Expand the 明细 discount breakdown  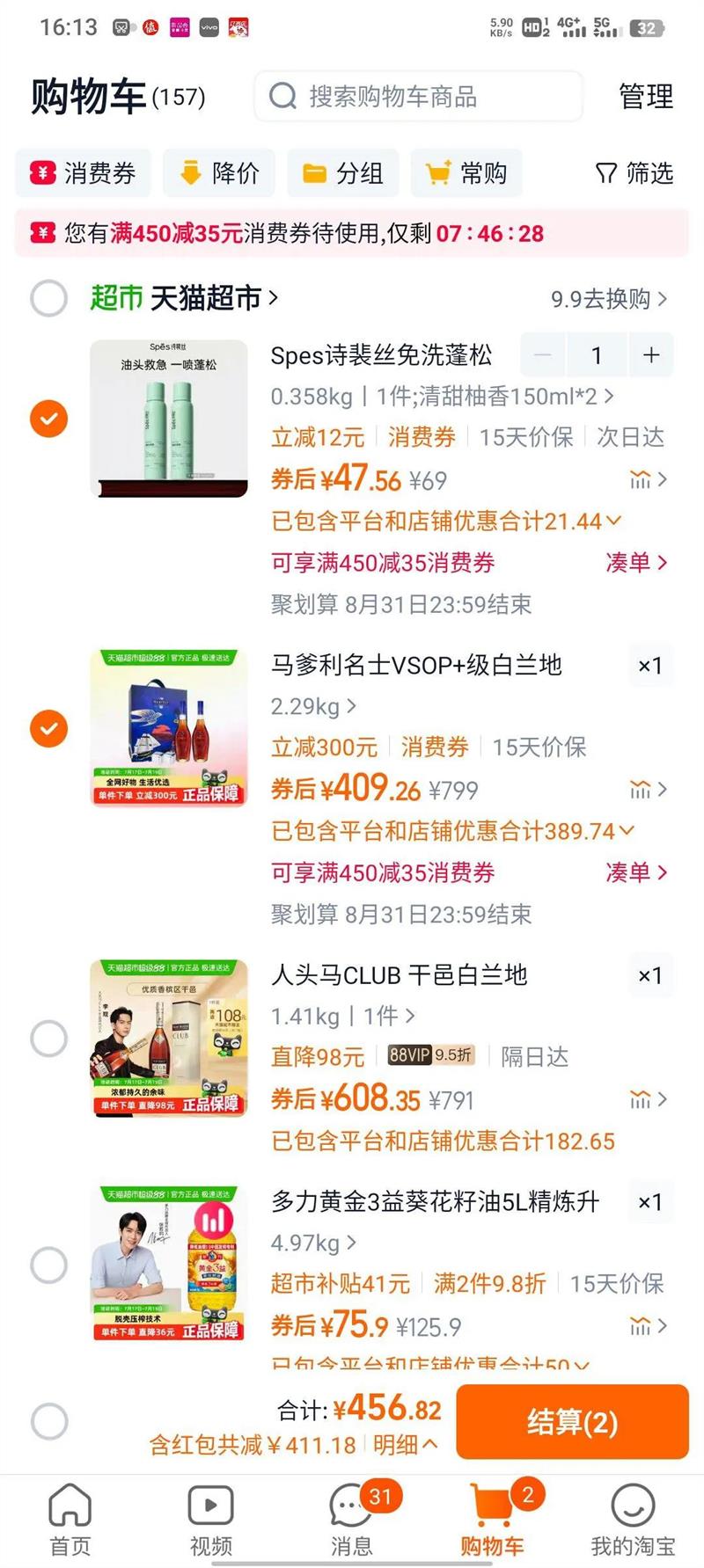[405, 1445]
